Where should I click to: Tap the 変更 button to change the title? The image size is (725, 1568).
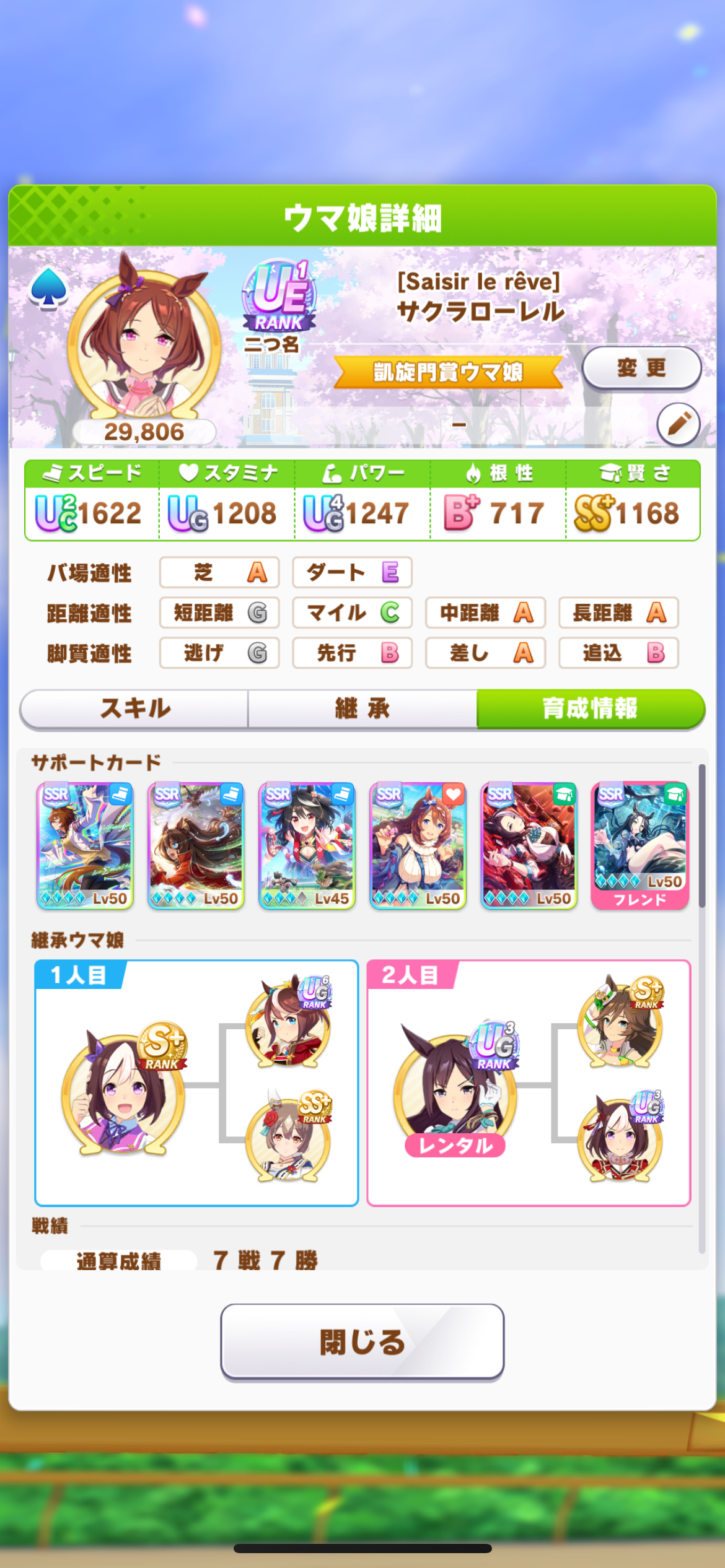pos(641,368)
